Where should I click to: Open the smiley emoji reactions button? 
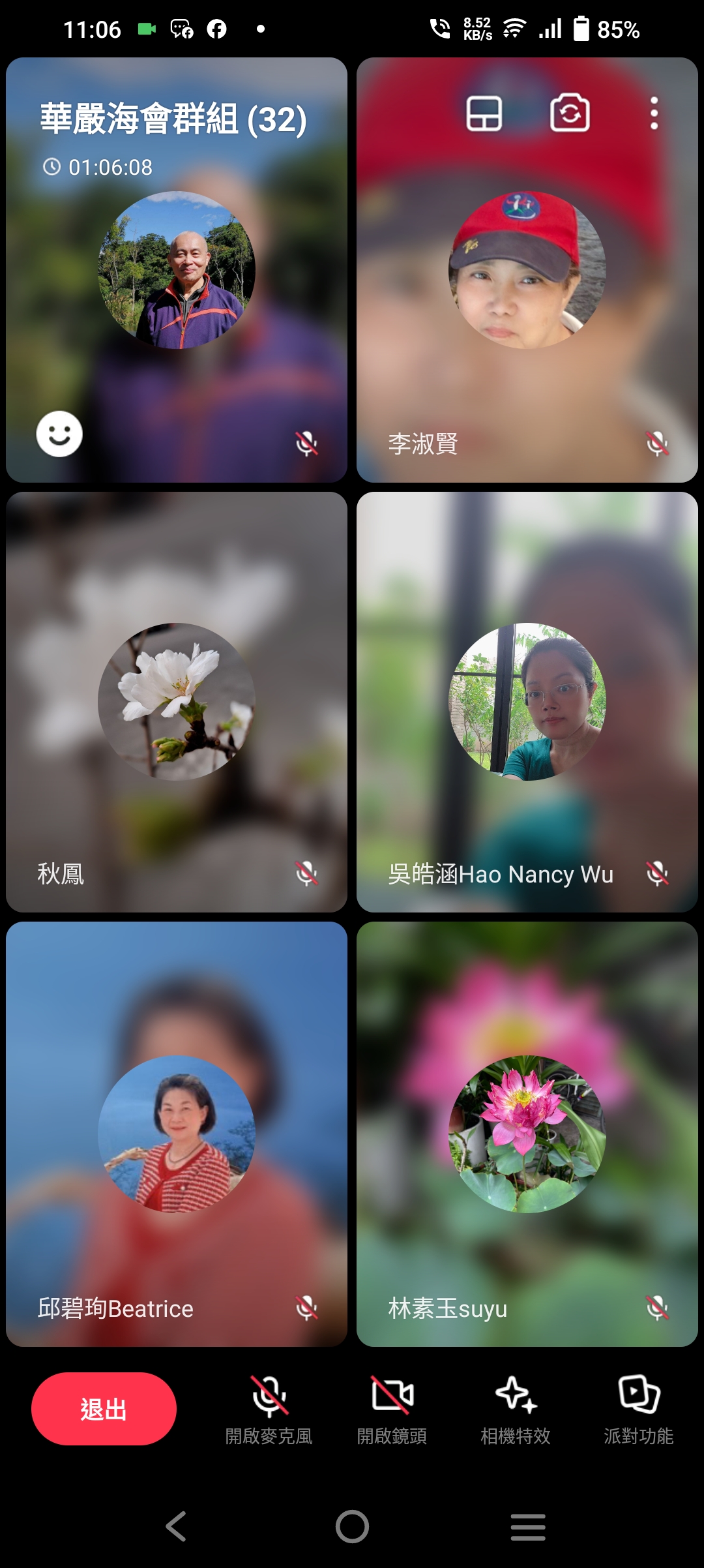tap(59, 434)
